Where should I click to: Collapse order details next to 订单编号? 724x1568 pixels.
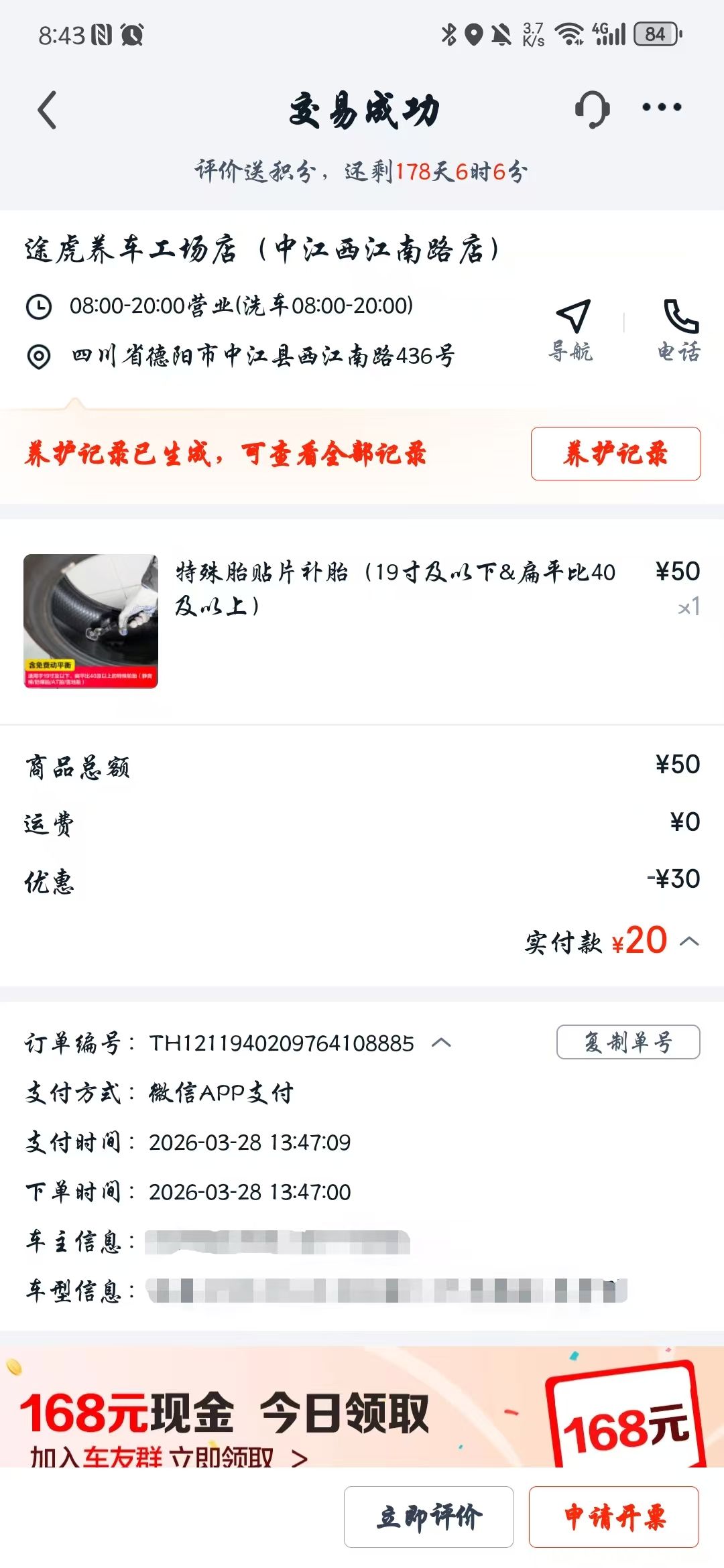click(441, 1043)
